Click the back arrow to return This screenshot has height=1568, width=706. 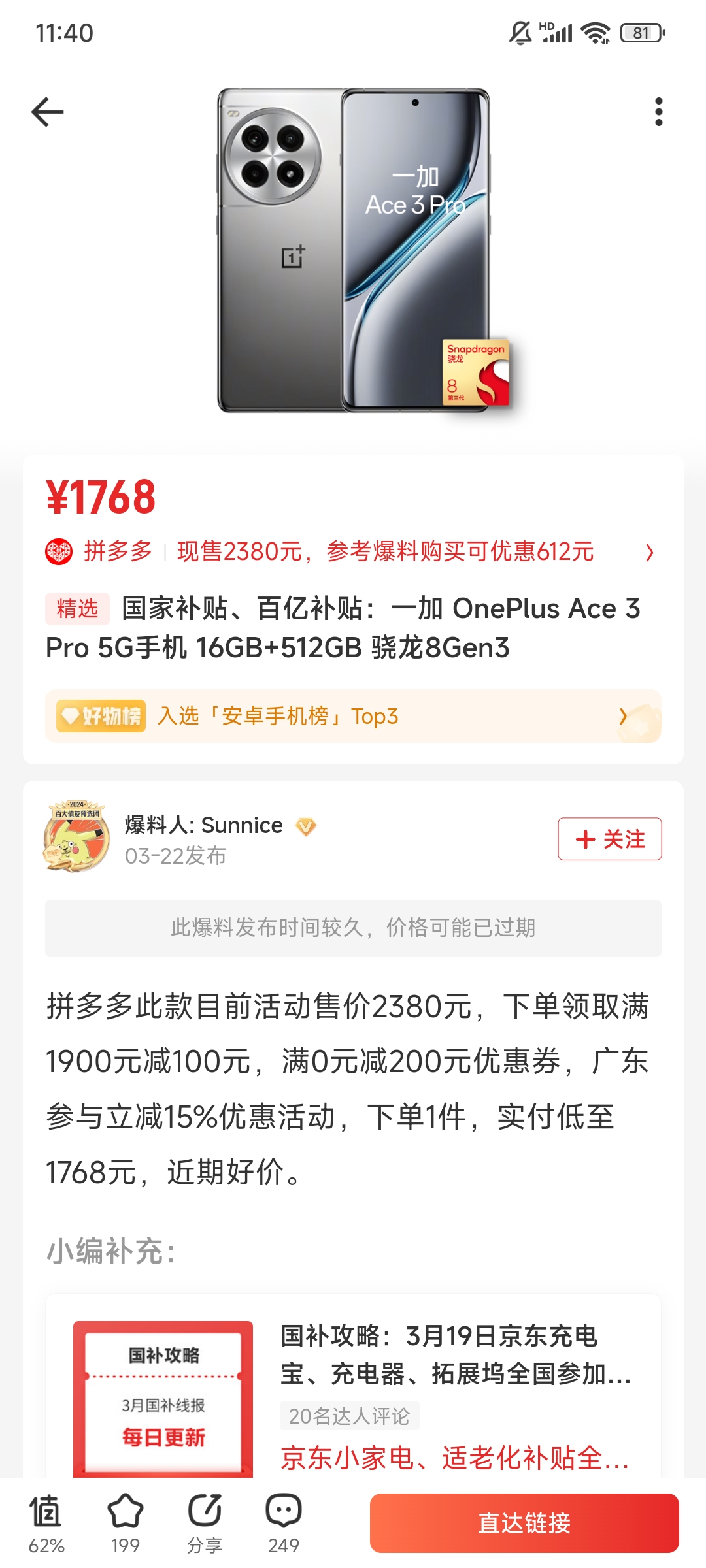pyautogui.click(x=46, y=110)
